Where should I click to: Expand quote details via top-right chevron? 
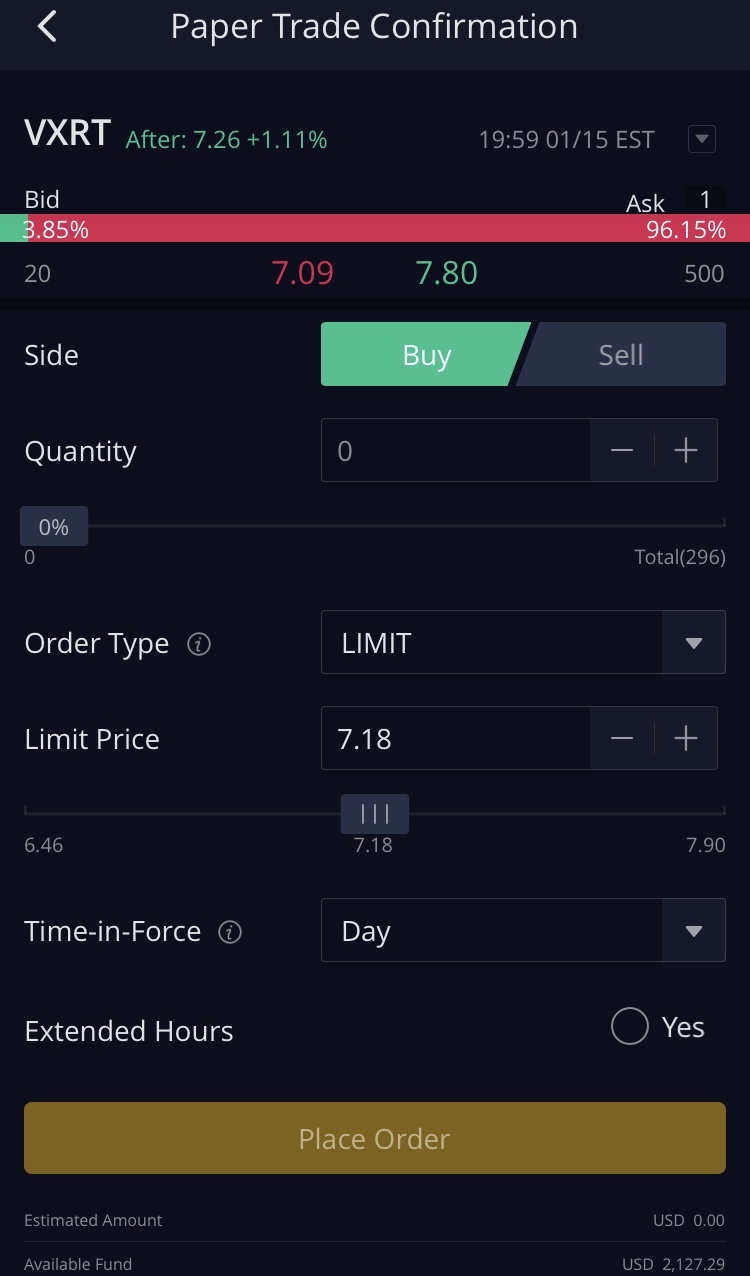click(701, 139)
